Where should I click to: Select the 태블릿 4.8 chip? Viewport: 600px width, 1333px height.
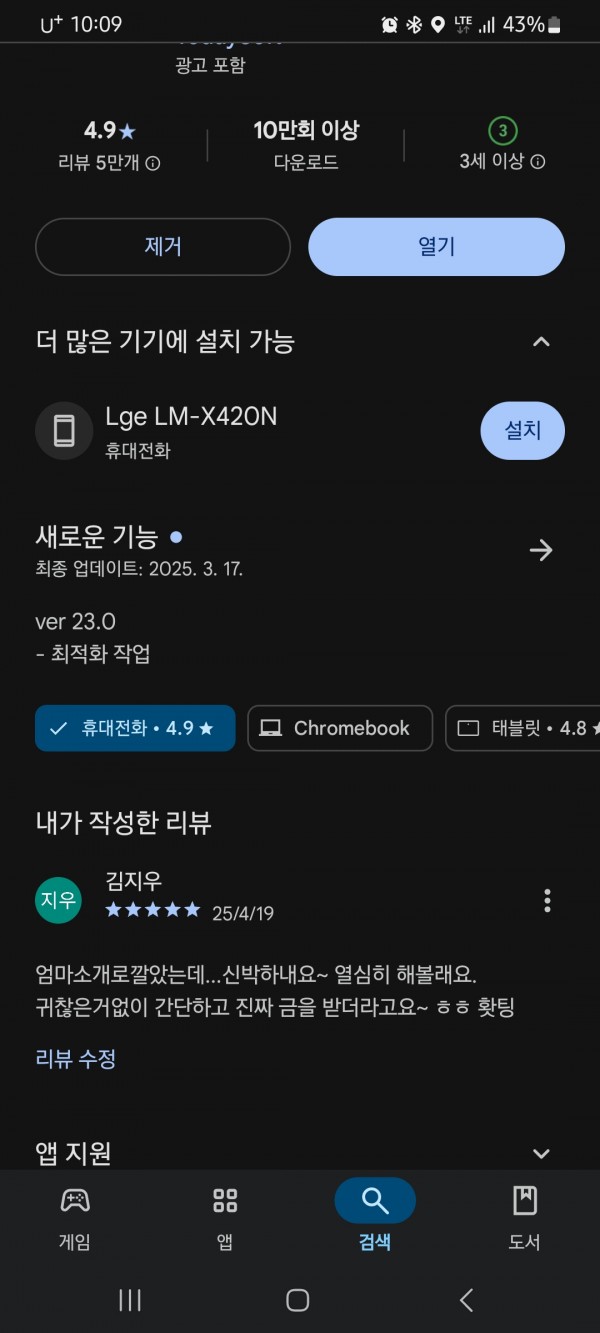[x=523, y=728]
